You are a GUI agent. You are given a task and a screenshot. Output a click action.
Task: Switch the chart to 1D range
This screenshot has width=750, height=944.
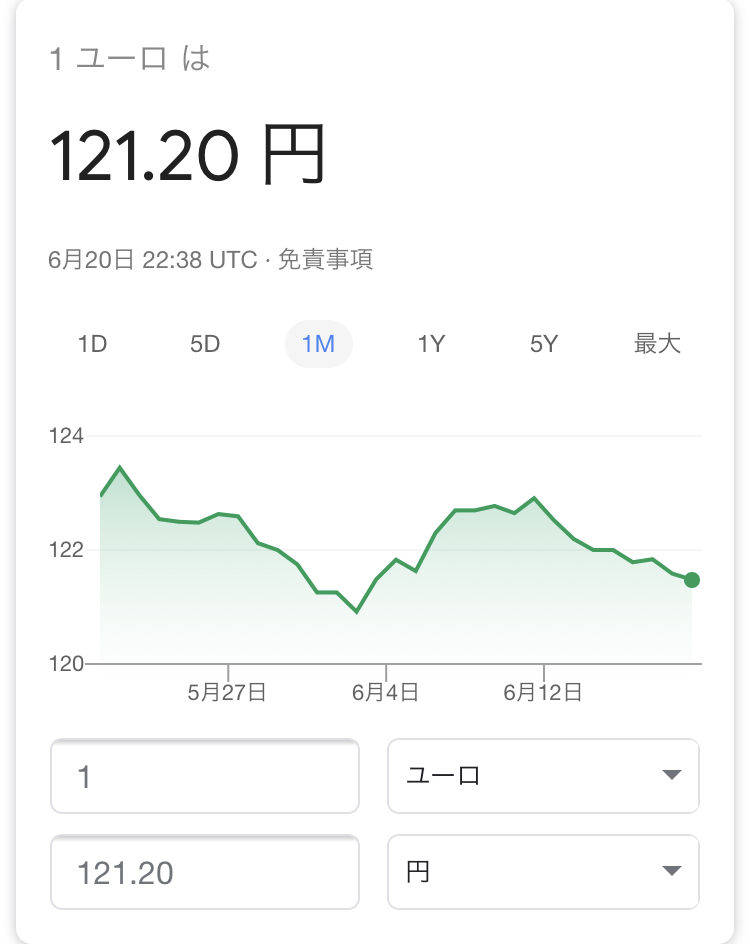[92, 345]
